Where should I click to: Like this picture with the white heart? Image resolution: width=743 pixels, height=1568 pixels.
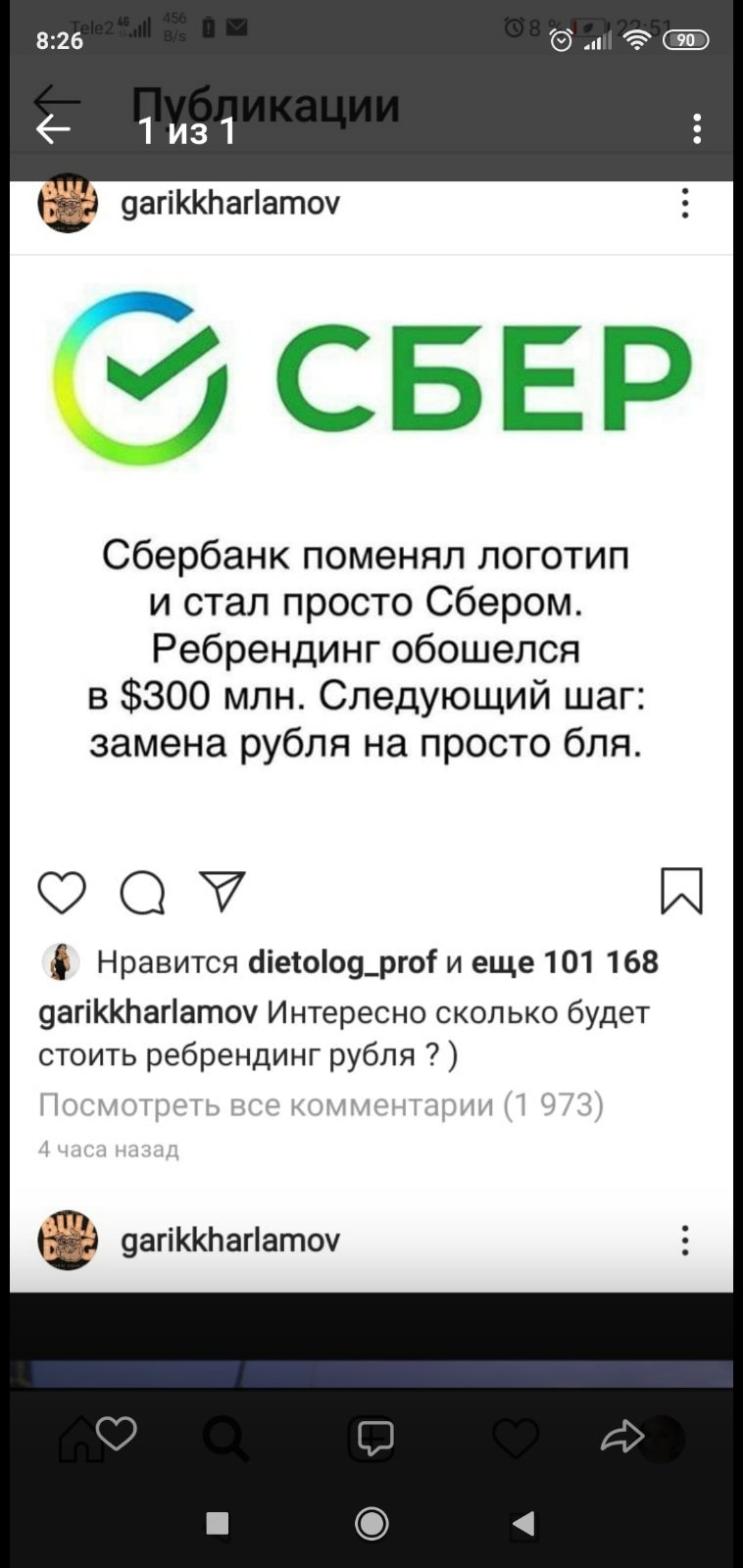[116, 1434]
